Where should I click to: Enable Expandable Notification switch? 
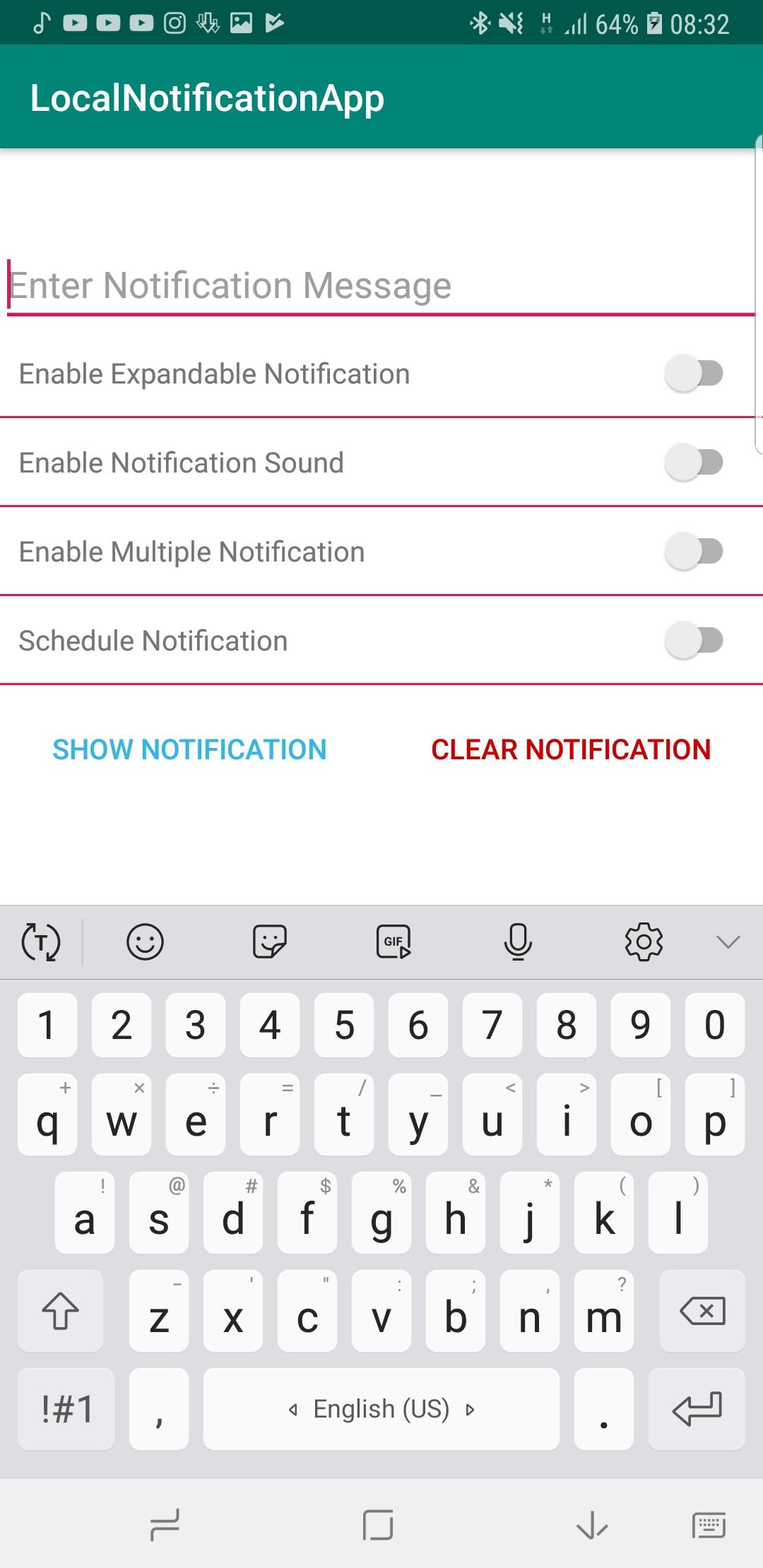click(694, 374)
